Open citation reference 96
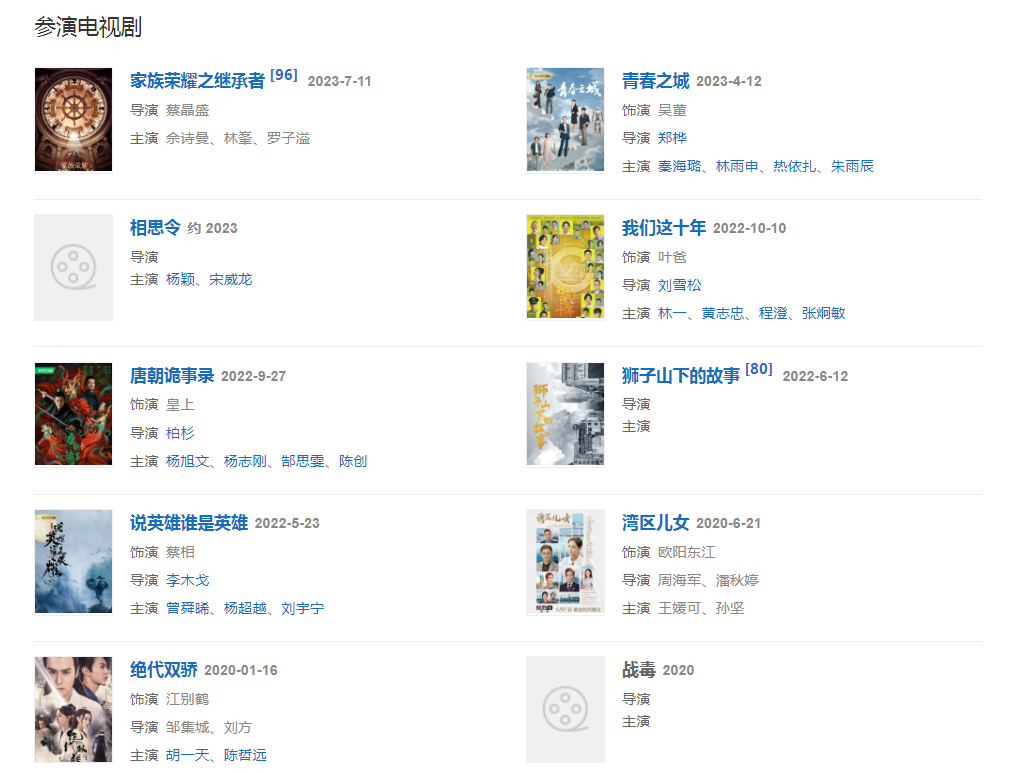1009x773 pixels. 284,75
